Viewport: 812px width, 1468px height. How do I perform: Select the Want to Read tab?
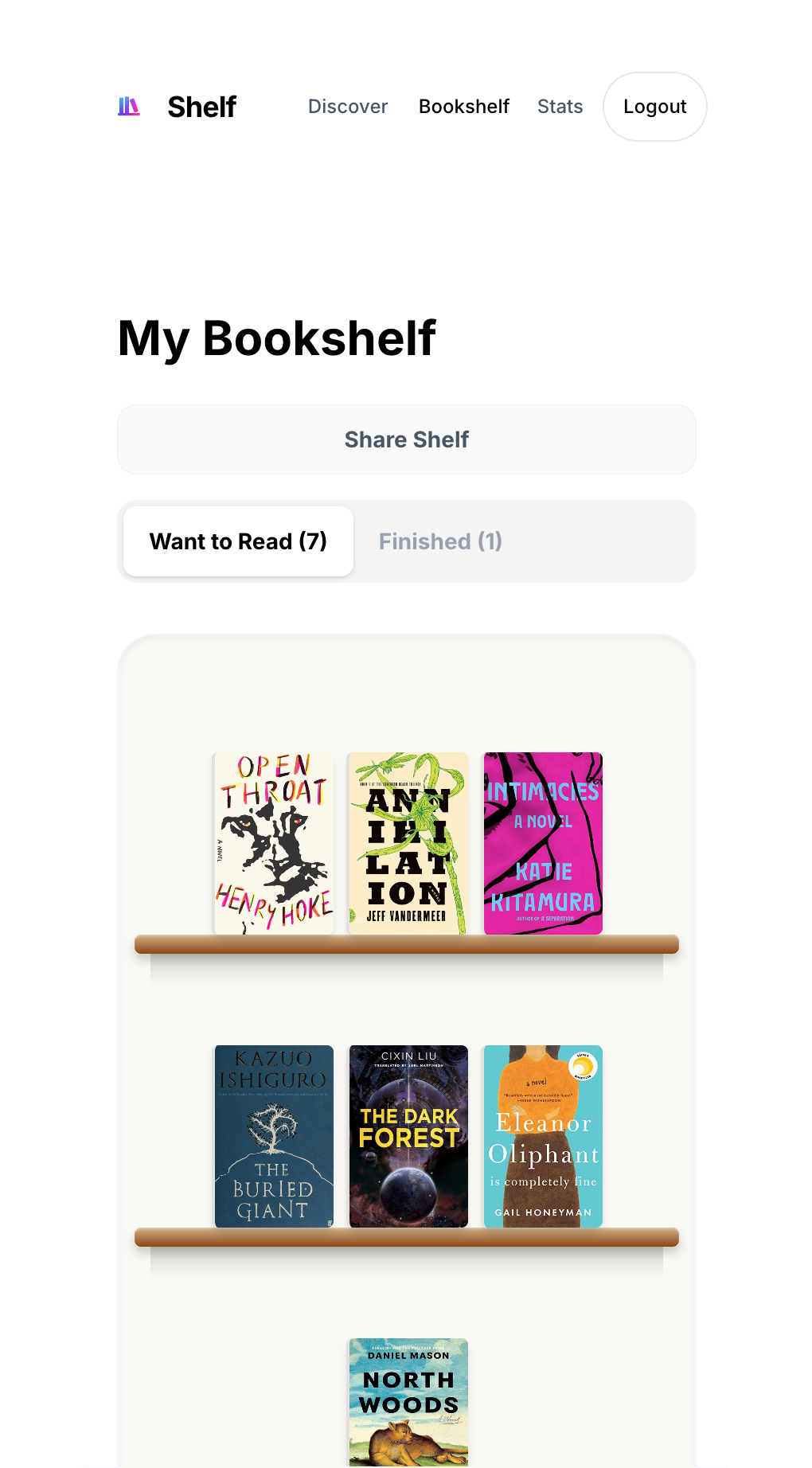[x=238, y=541]
